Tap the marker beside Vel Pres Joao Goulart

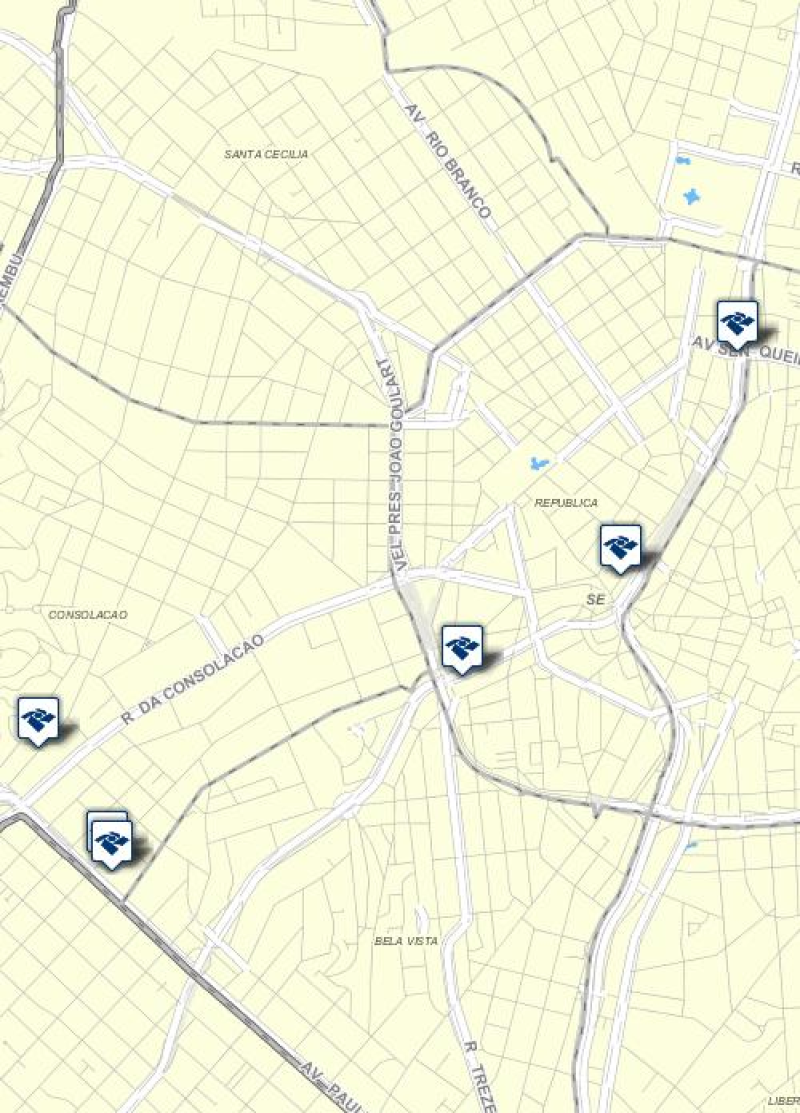point(462,647)
